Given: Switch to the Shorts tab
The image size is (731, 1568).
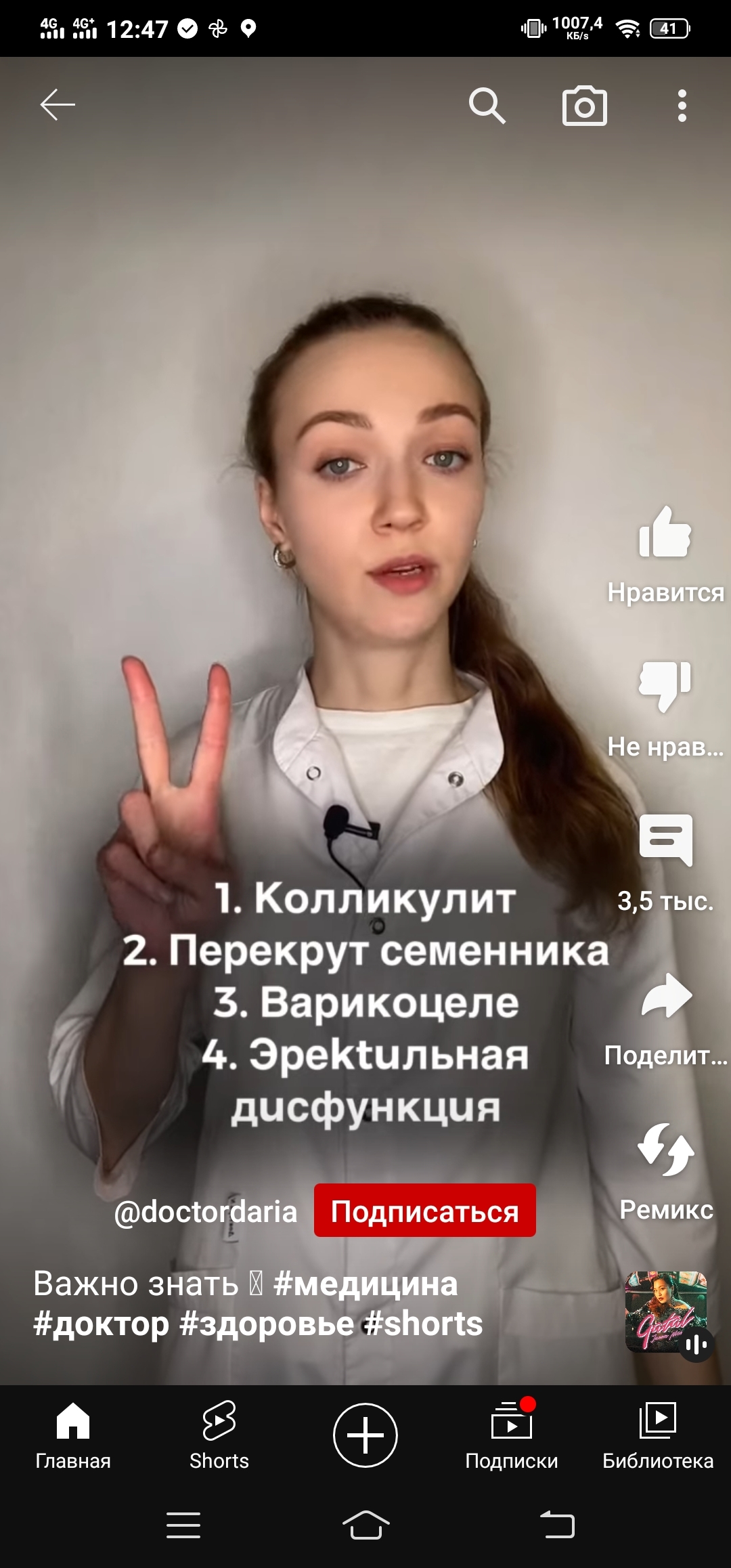Looking at the screenshot, I should 219,1435.
